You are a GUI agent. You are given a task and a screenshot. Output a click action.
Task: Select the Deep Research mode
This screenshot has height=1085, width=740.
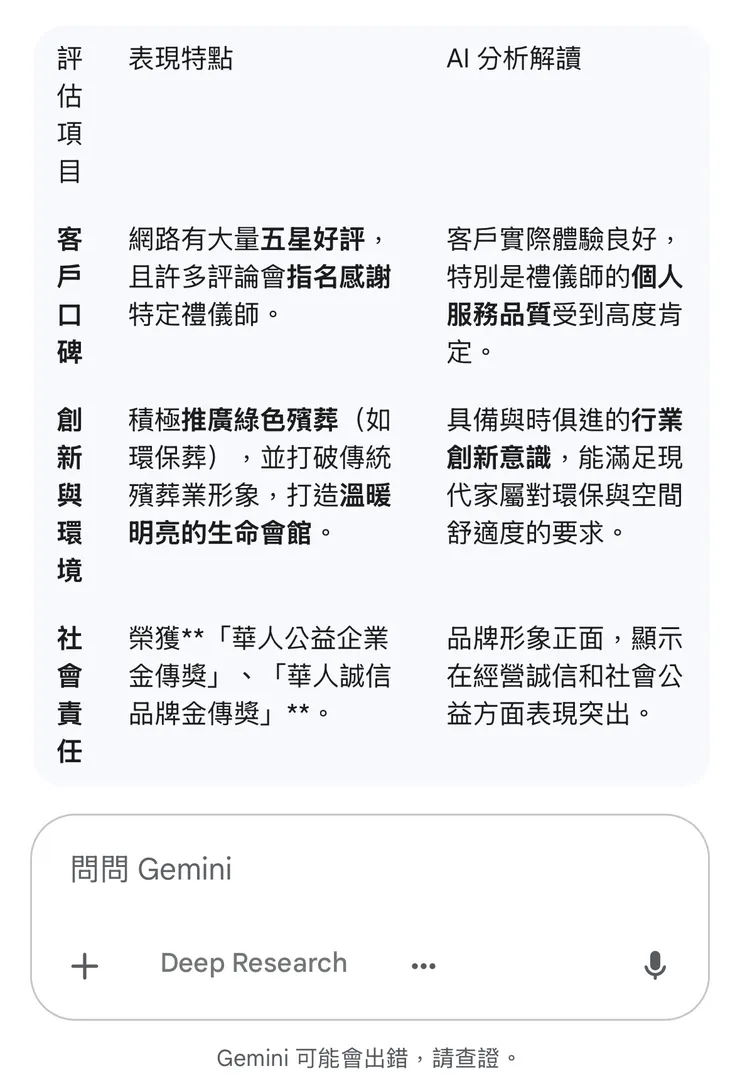(x=252, y=963)
